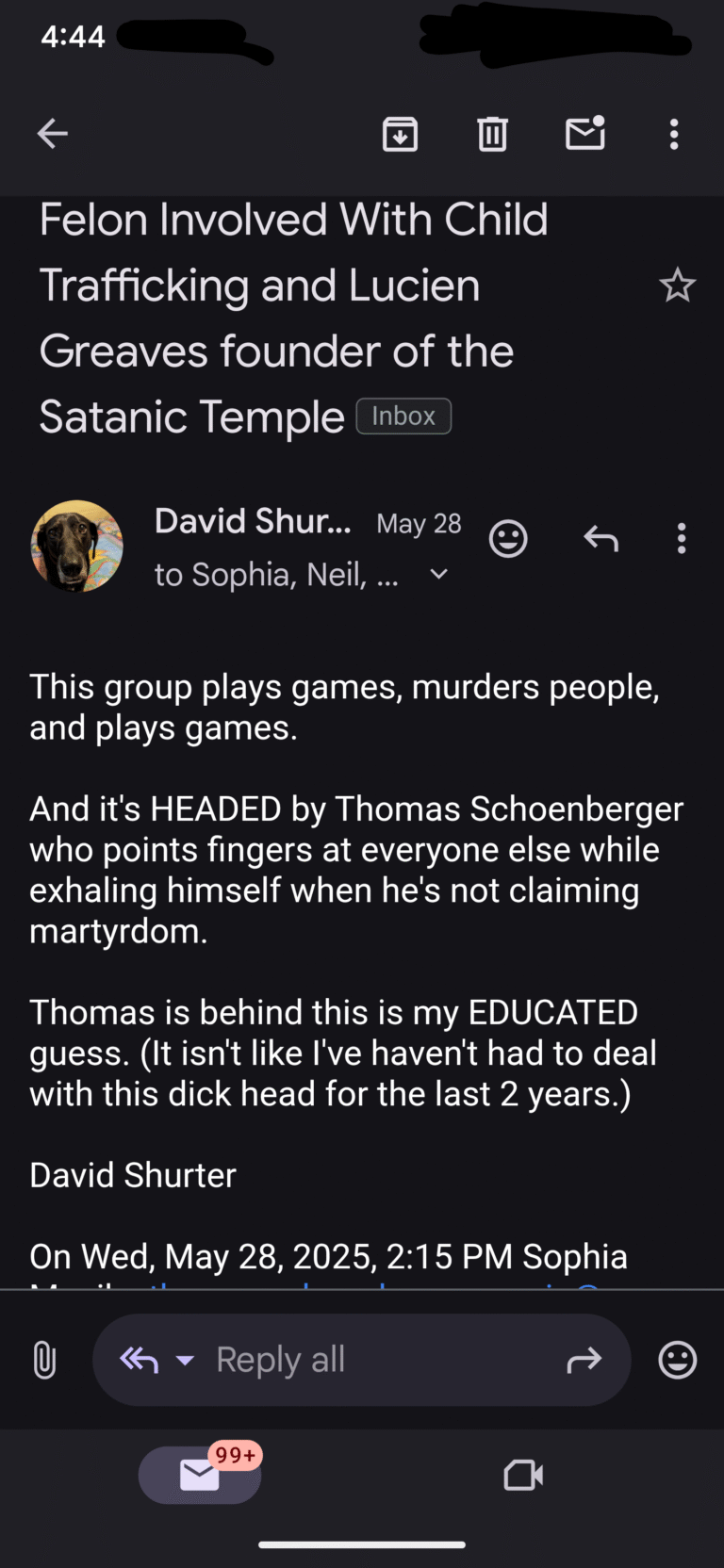Image resolution: width=724 pixels, height=1568 pixels.
Task: Add an emoji reaction to David's email
Action: (508, 538)
